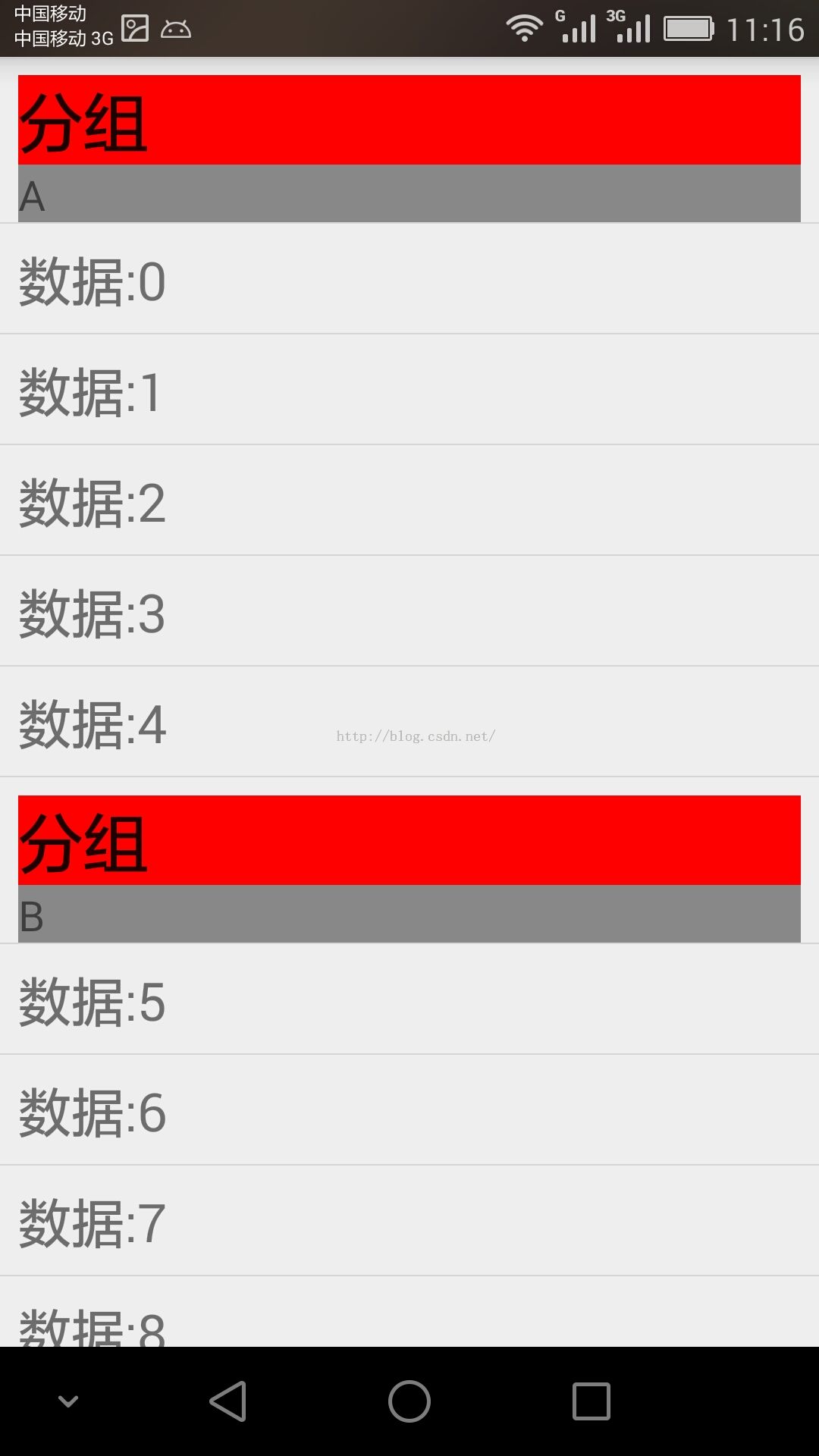This screenshot has height=1456, width=819.
Task: Tap list row 数据:2
Action: pyautogui.click(x=409, y=500)
